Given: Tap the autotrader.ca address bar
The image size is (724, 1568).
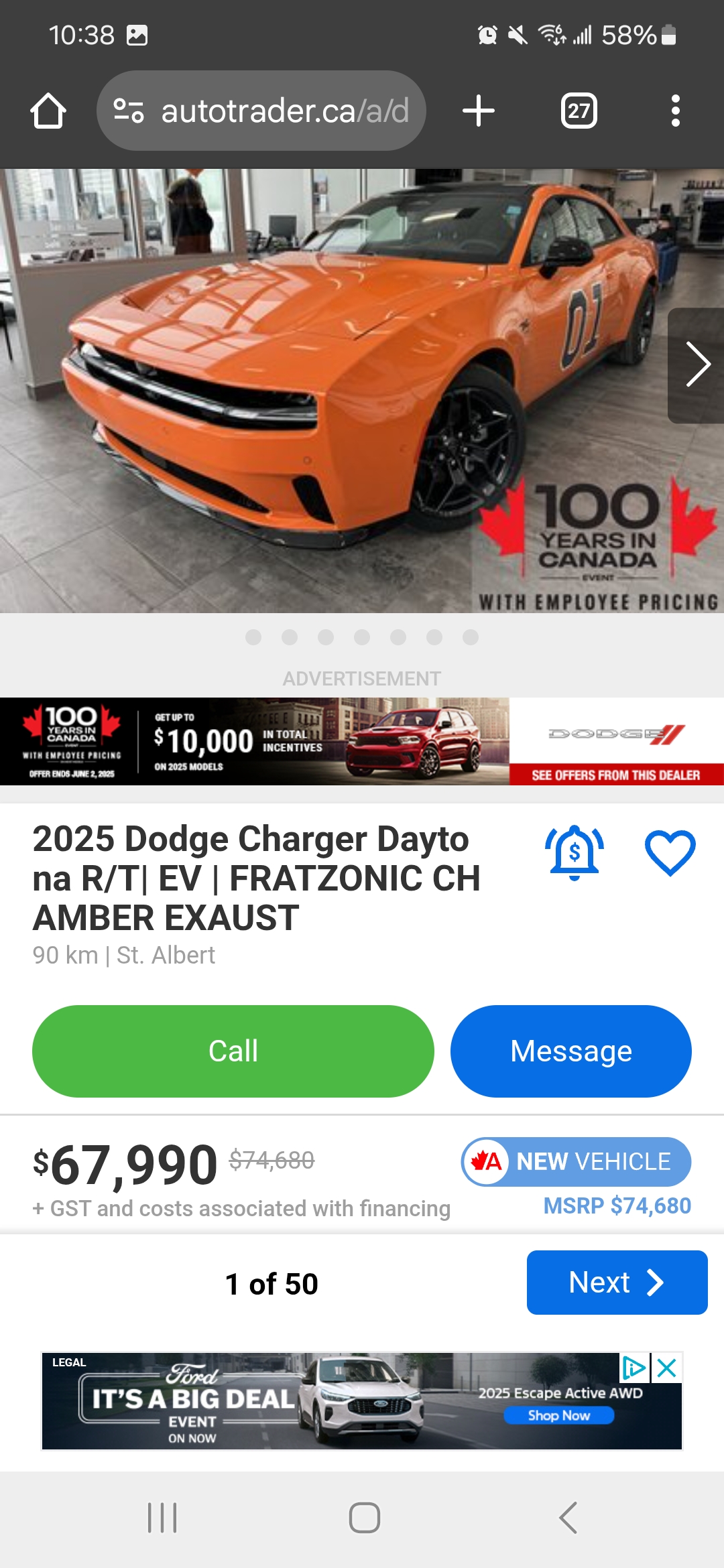Looking at the screenshot, I should coord(261,111).
